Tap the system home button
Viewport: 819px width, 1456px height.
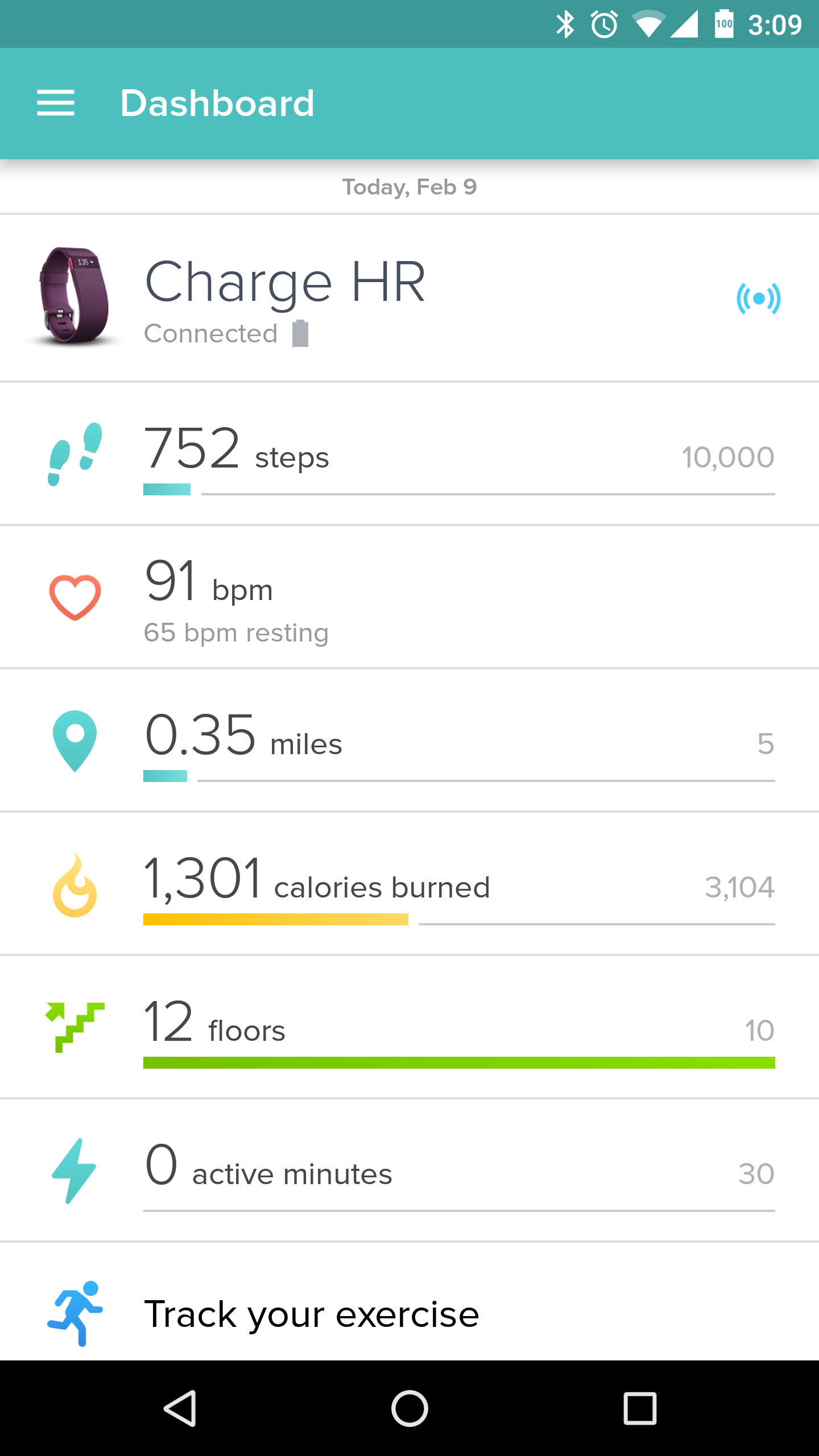(409, 1408)
